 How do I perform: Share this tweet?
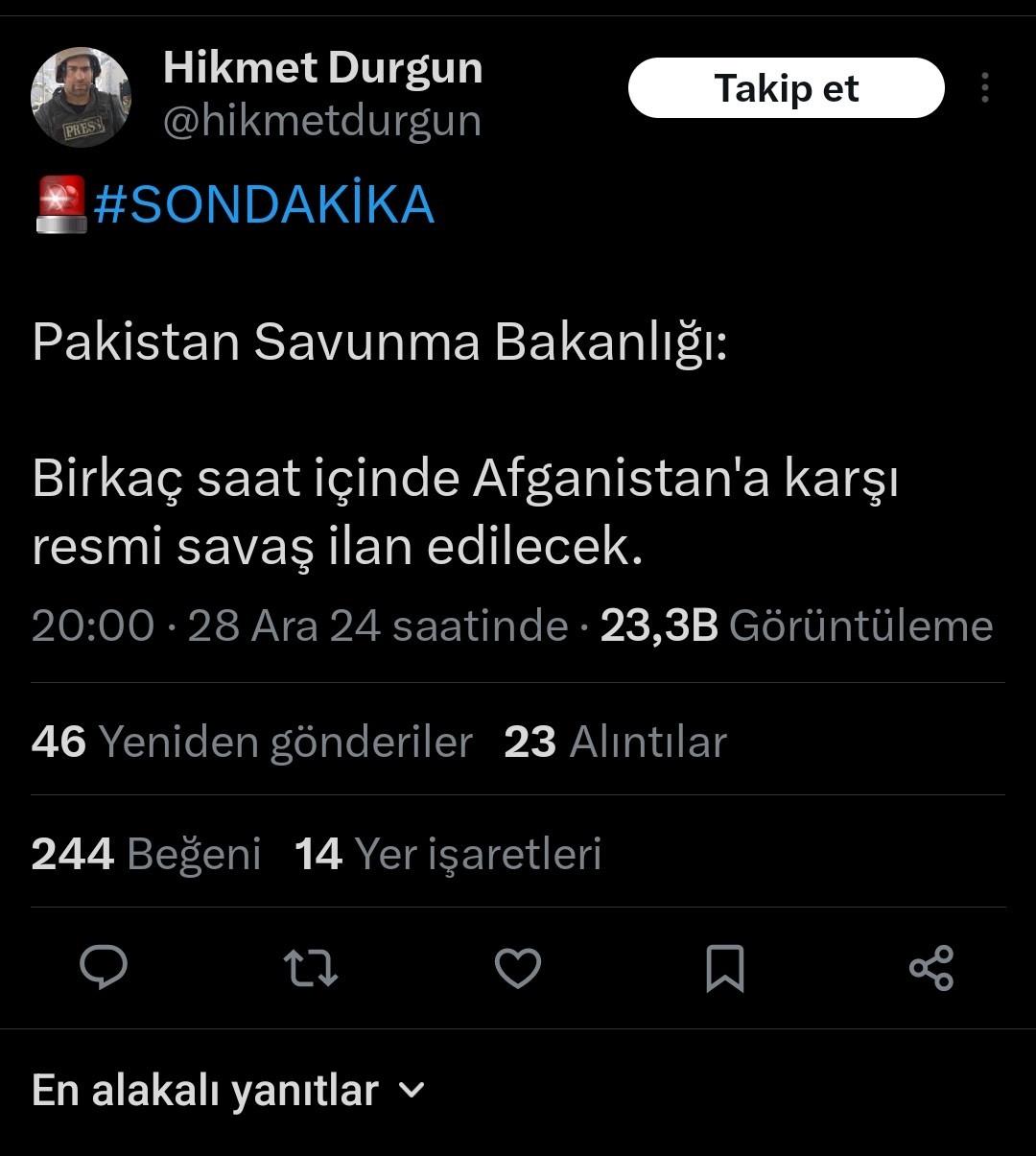[930, 967]
